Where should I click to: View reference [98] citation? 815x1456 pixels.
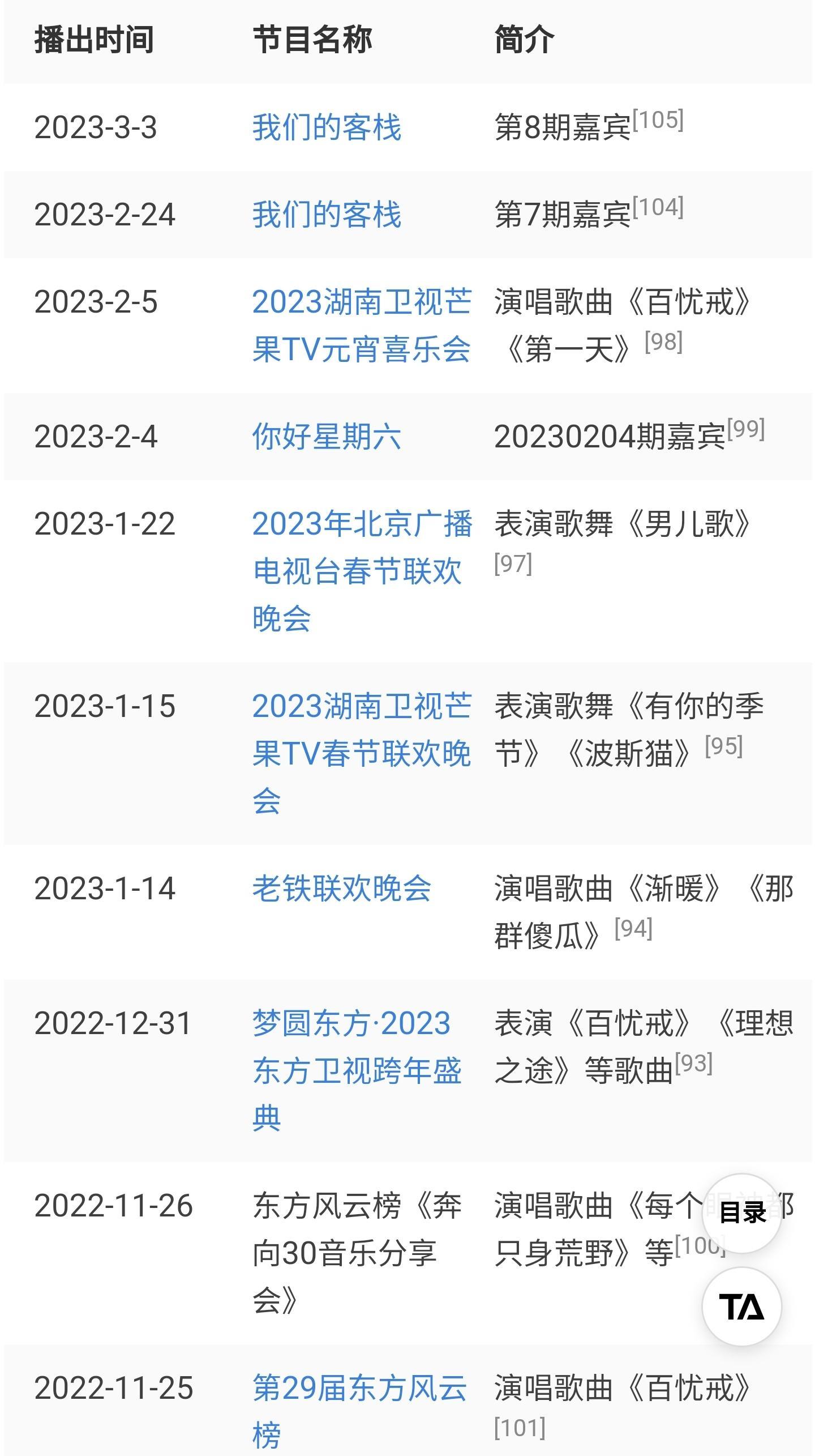point(663,342)
